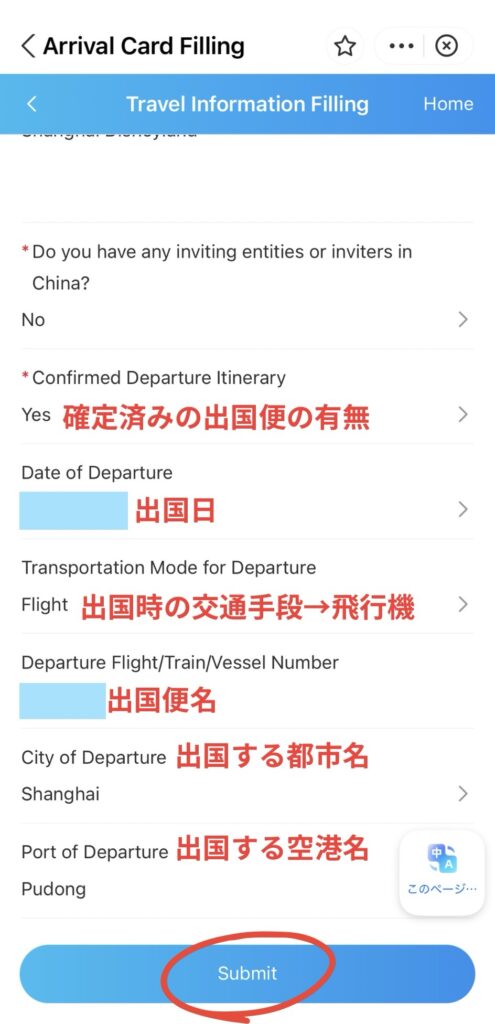Change Confirmed Departure Itinerary selection
The height and width of the screenshot is (1024, 495).
click(x=247, y=415)
